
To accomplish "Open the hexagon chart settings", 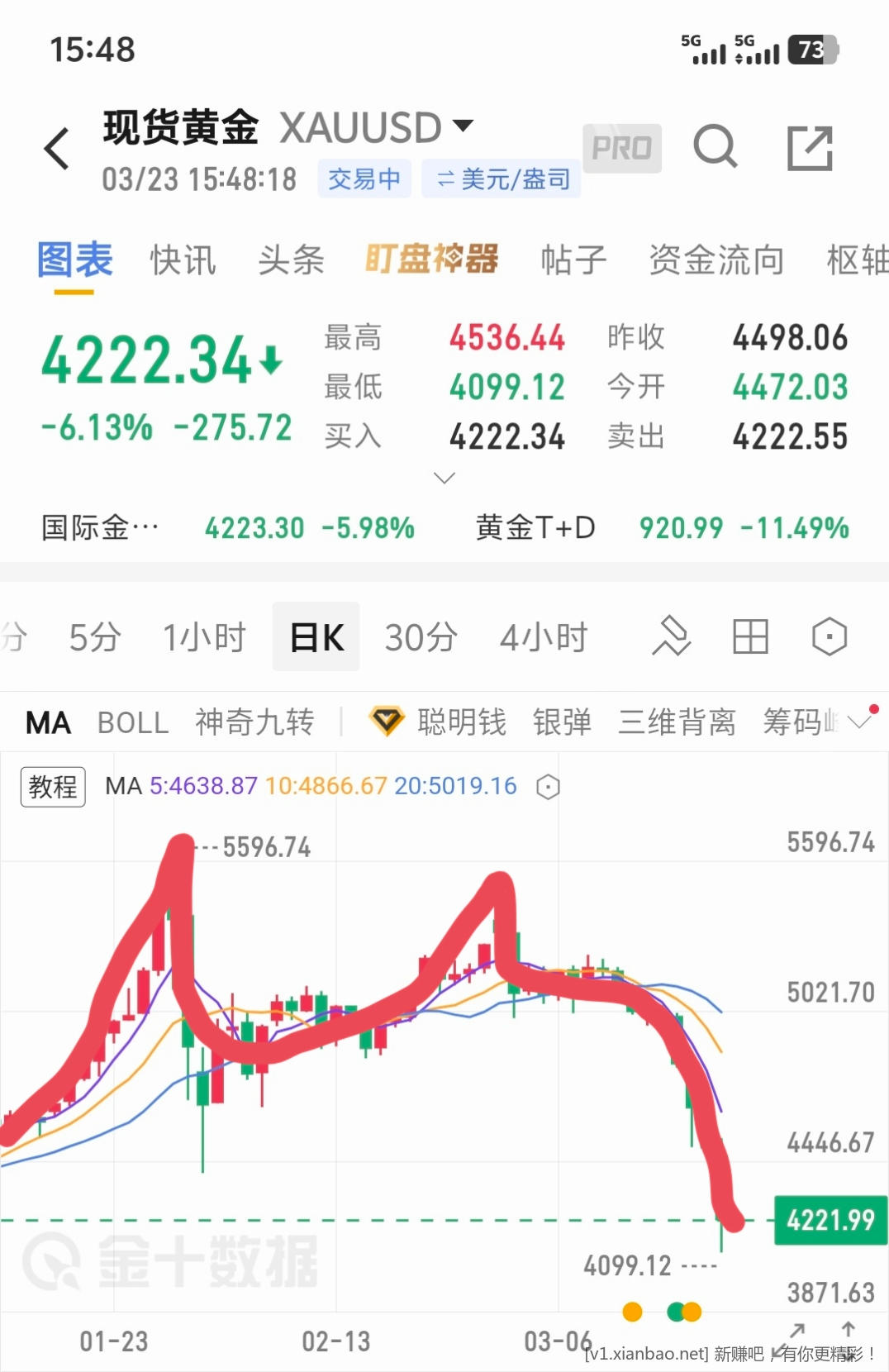I will coord(828,636).
